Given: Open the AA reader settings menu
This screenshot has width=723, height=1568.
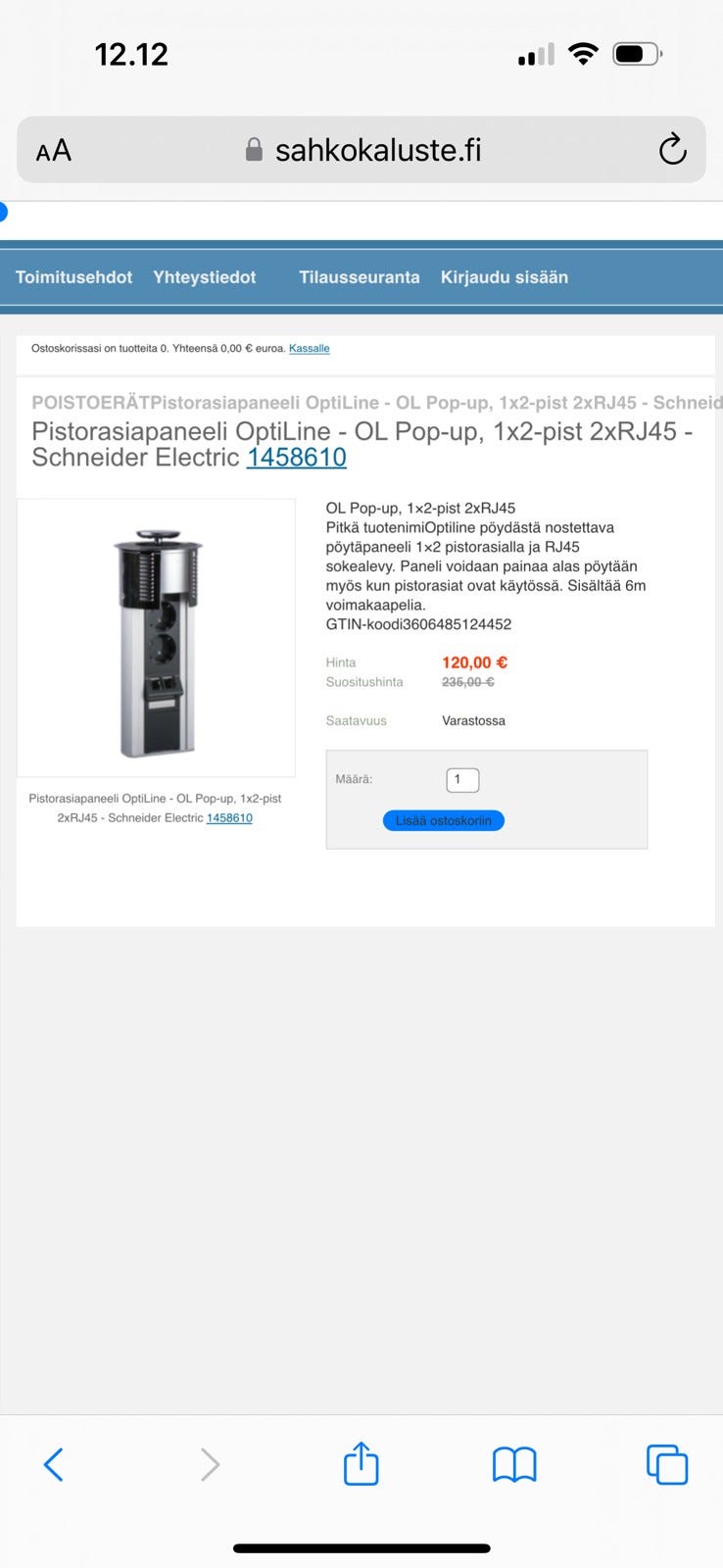Looking at the screenshot, I should (x=54, y=151).
